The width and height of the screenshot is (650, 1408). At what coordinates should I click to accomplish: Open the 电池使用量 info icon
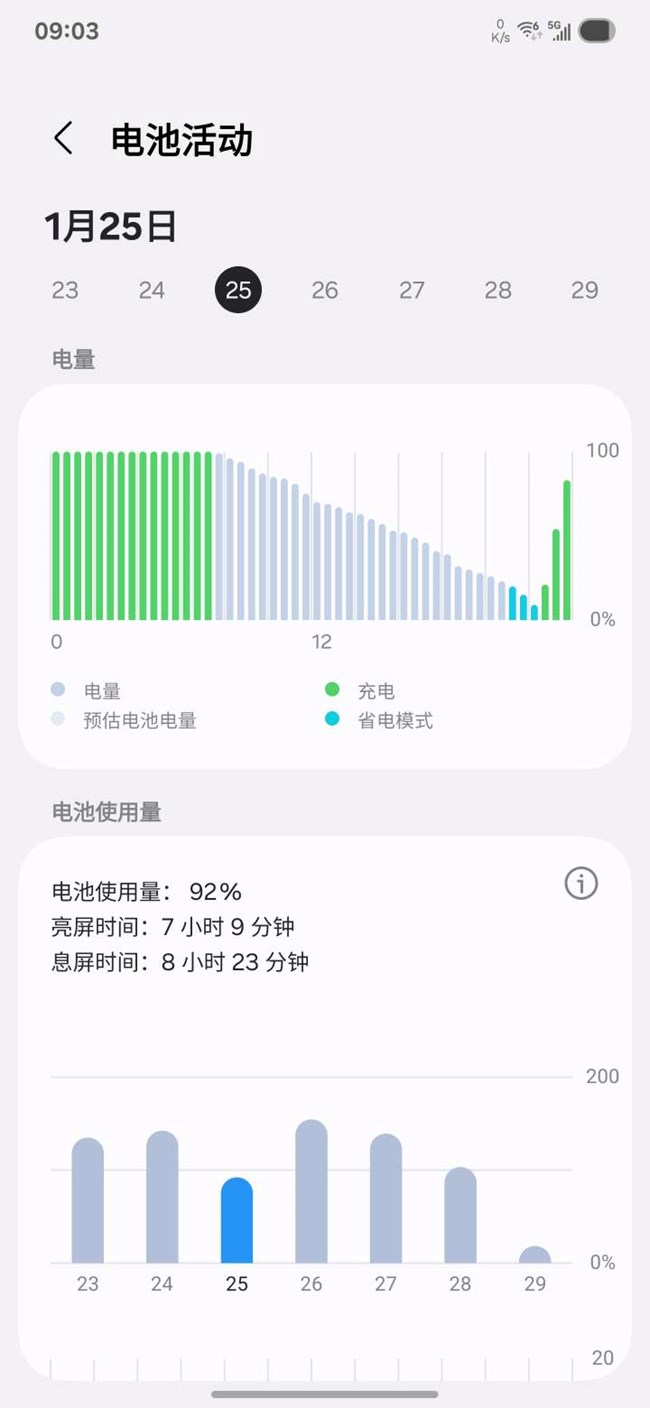581,883
